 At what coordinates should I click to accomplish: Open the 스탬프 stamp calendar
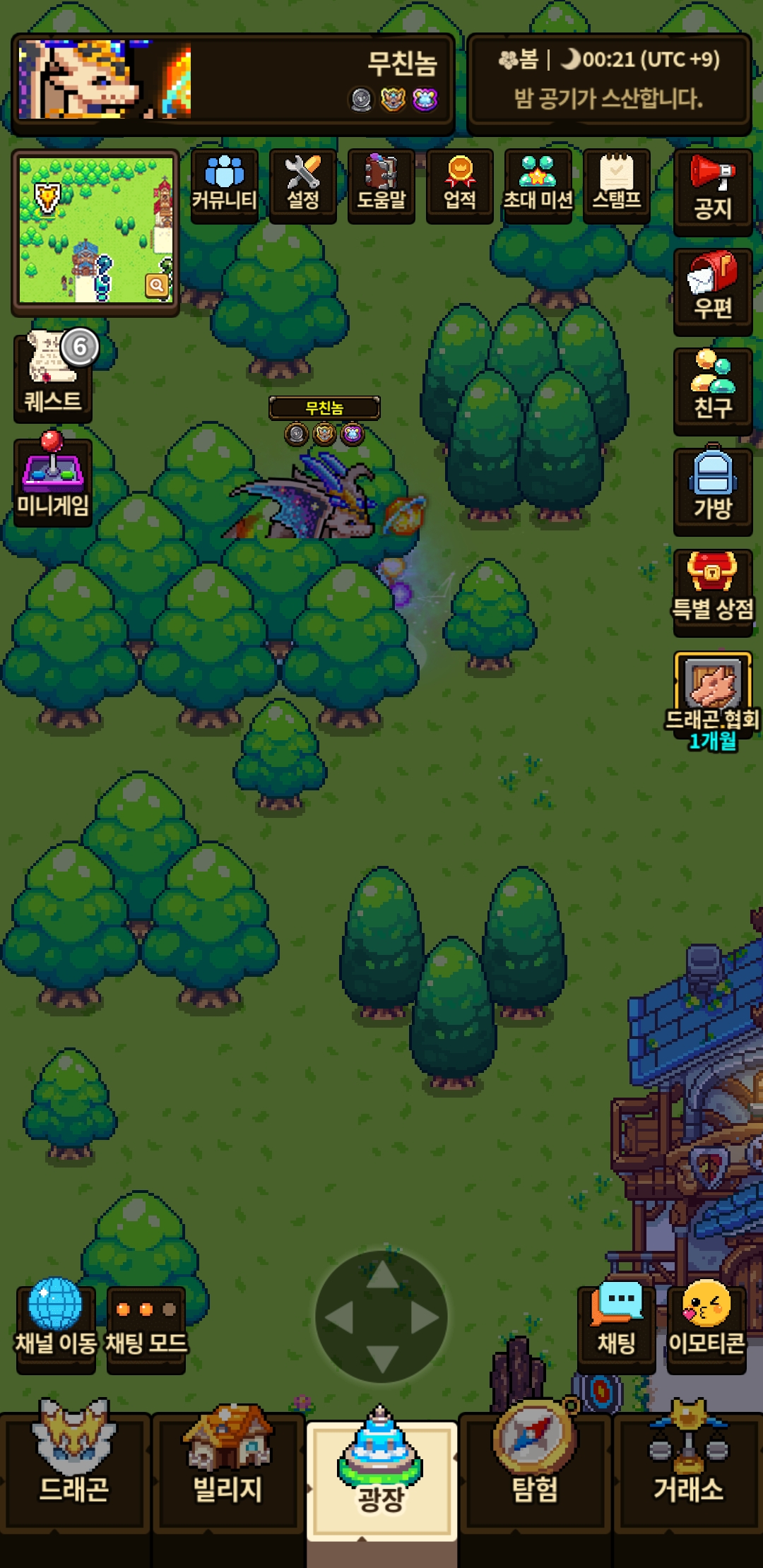tap(617, 186)
